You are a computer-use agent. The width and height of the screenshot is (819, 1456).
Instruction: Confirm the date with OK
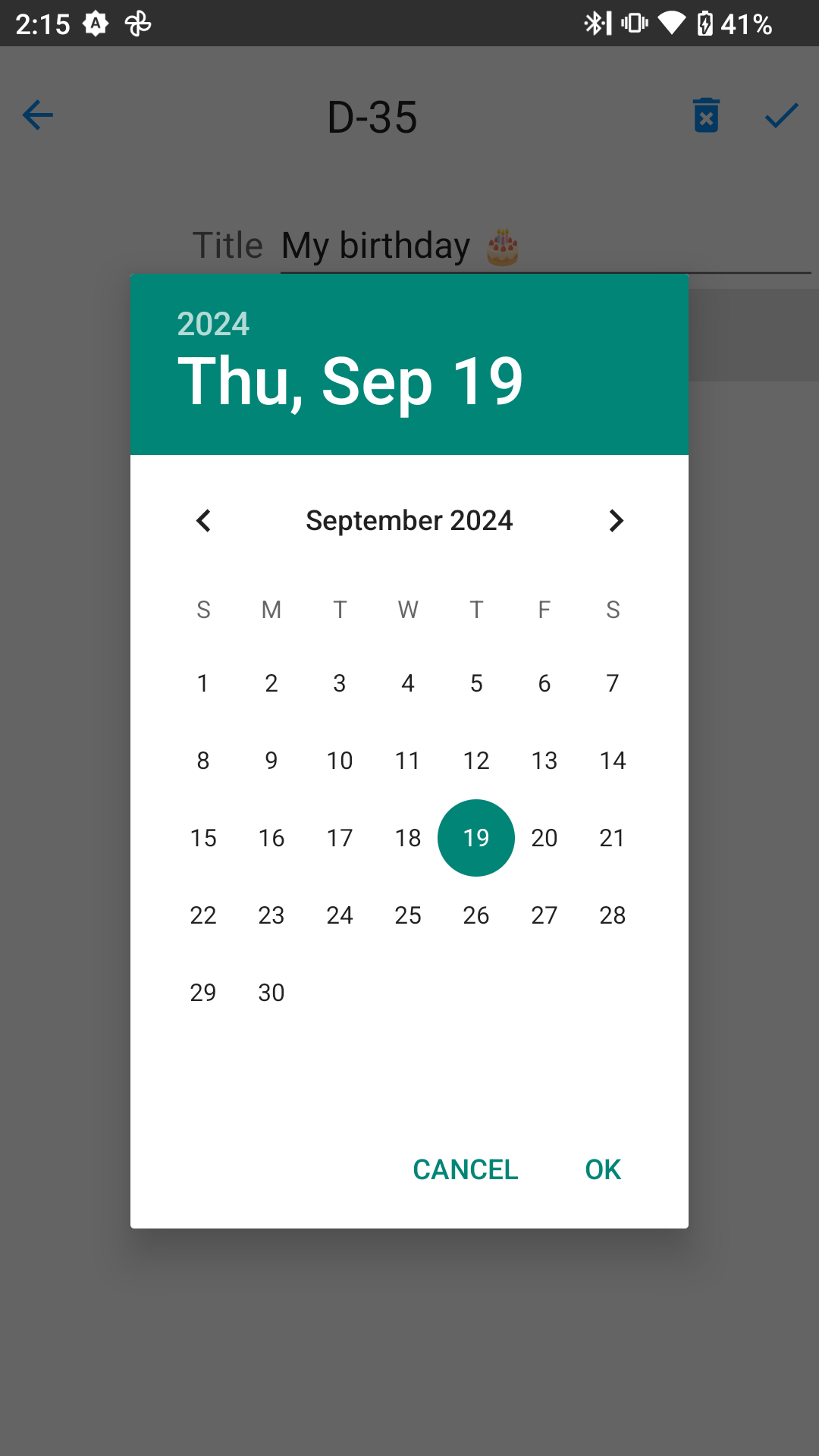[603, 1169]
